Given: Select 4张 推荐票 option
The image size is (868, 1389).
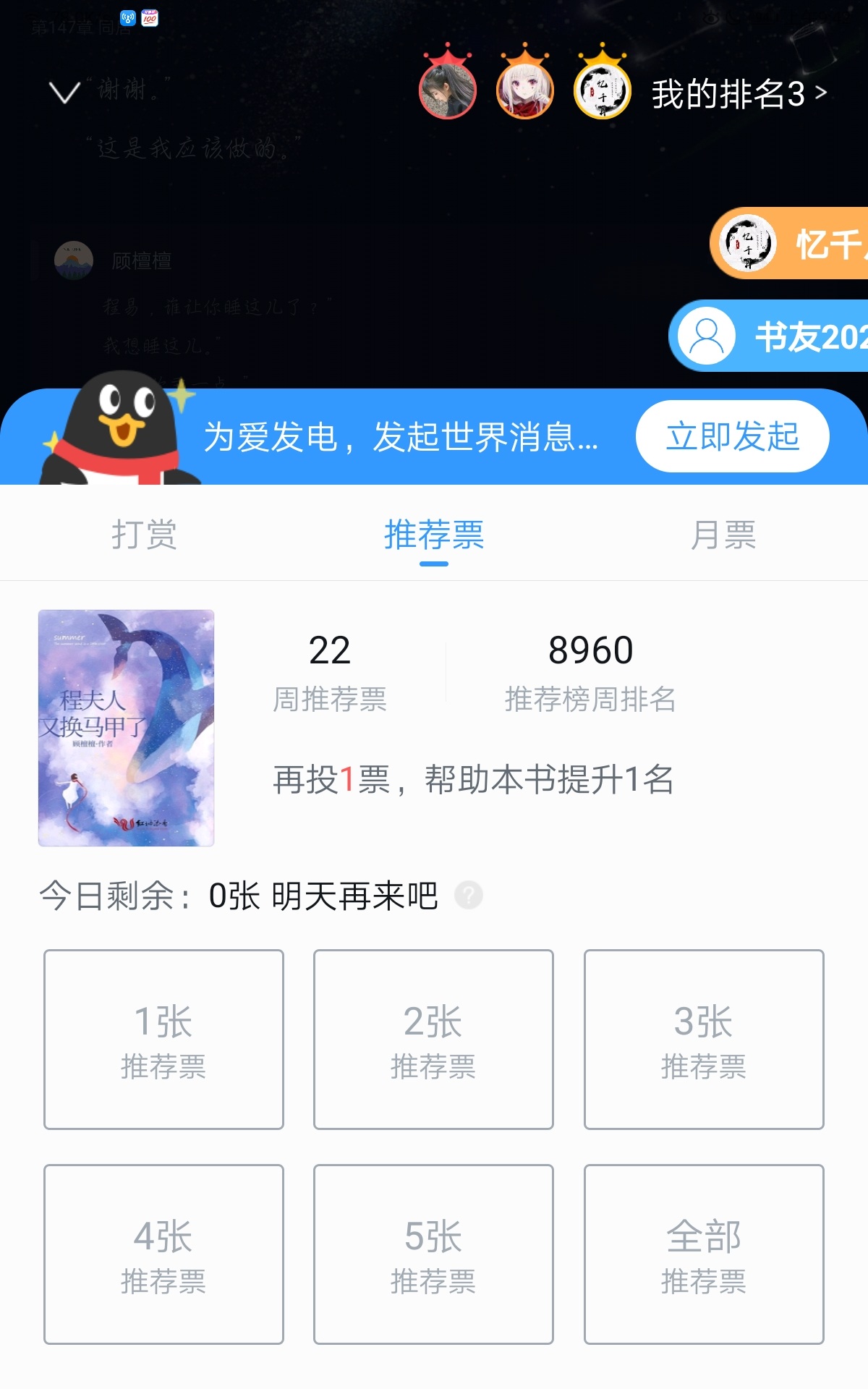Looking at the screenshot, I should coord(163,1254).
